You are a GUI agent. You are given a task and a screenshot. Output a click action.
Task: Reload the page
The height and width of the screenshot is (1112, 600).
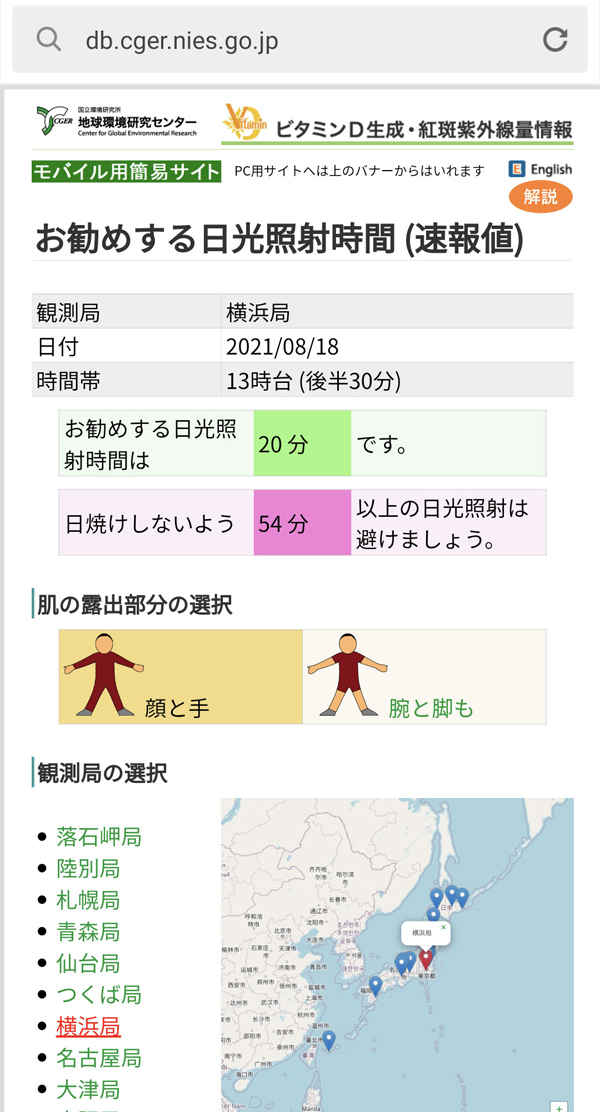(x=555, y=40)
